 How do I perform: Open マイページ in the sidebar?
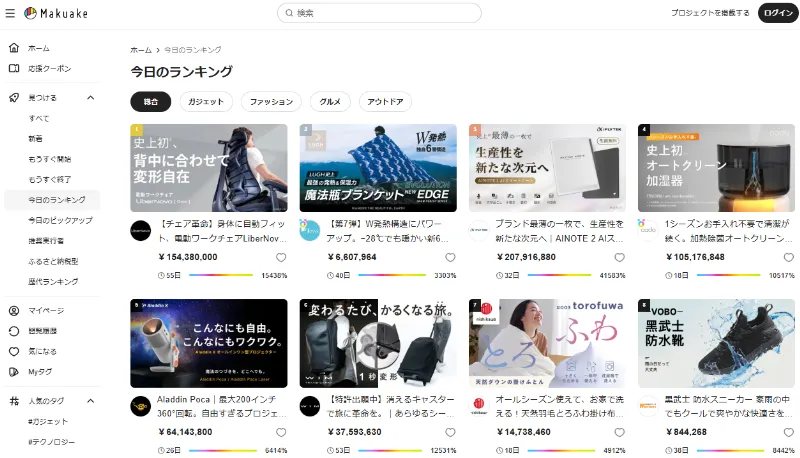point(44,311)
